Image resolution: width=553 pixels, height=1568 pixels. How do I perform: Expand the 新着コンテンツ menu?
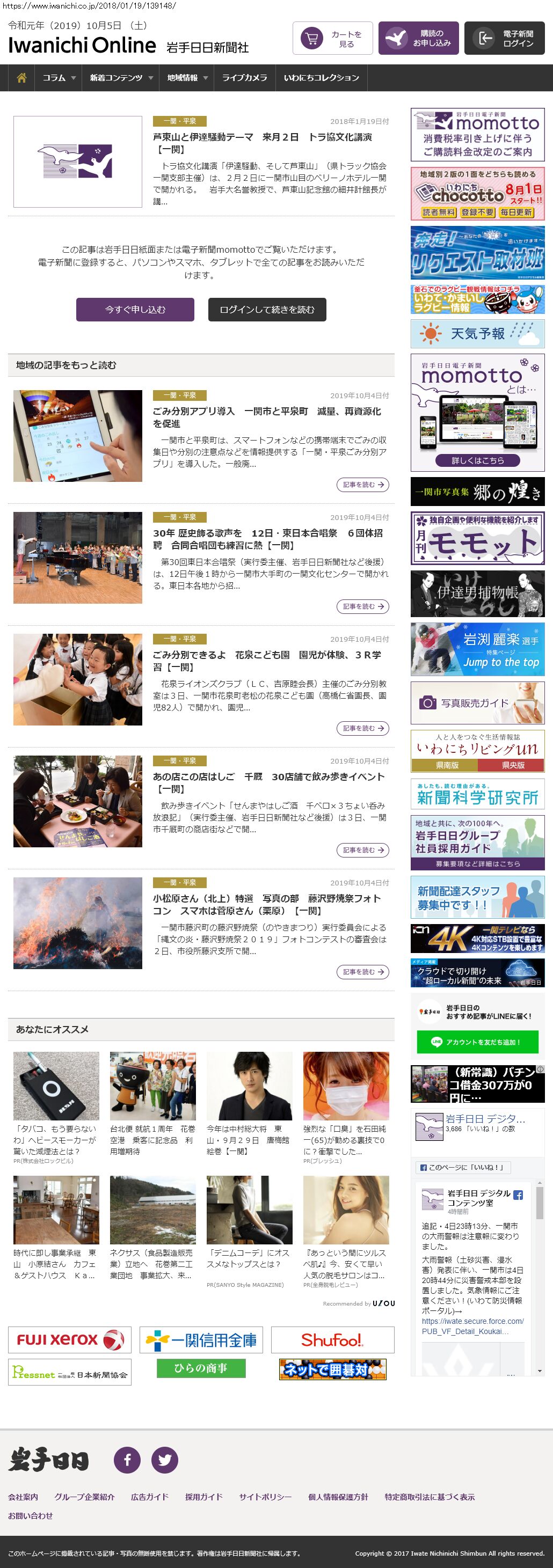(121, 78)
